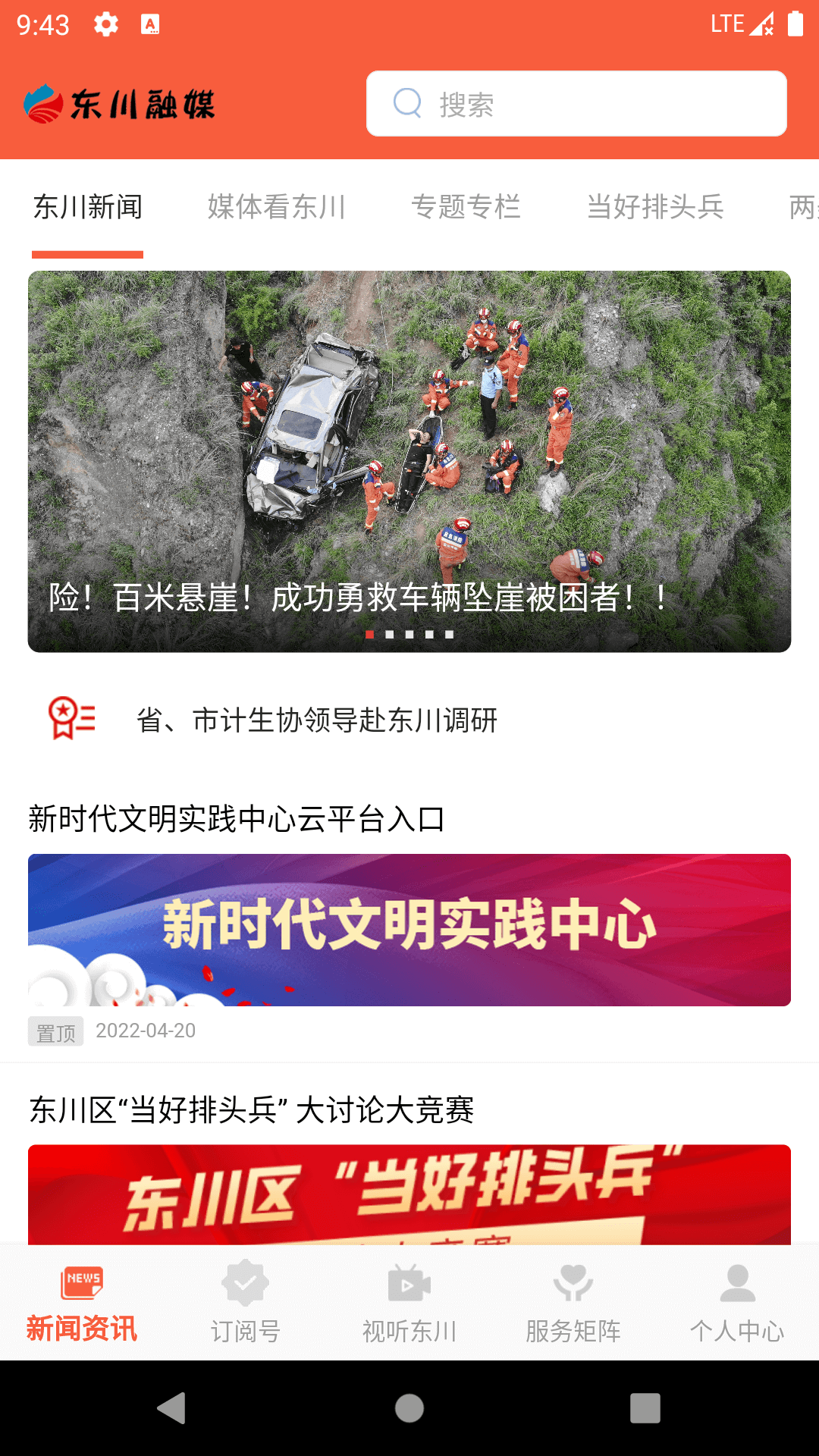Image resolution: width=819 pixels, height=1456 pixels.
Task: Tap the system back button
Action: tap(172, 1408)
